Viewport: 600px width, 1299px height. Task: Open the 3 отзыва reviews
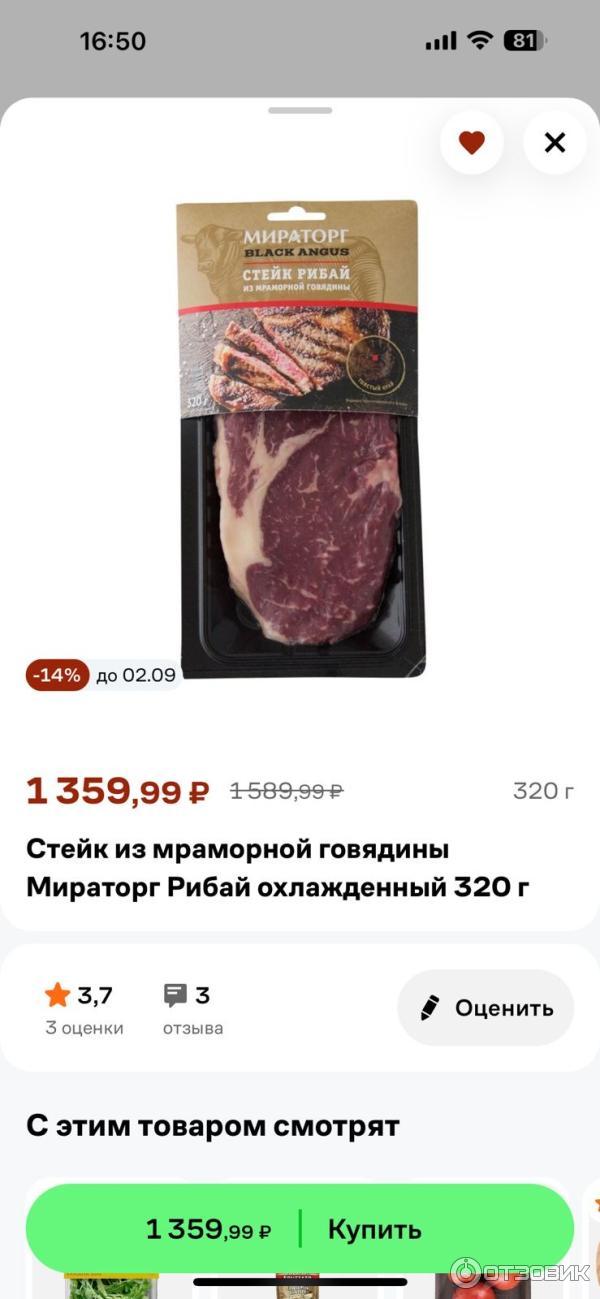click(192, 1009)
